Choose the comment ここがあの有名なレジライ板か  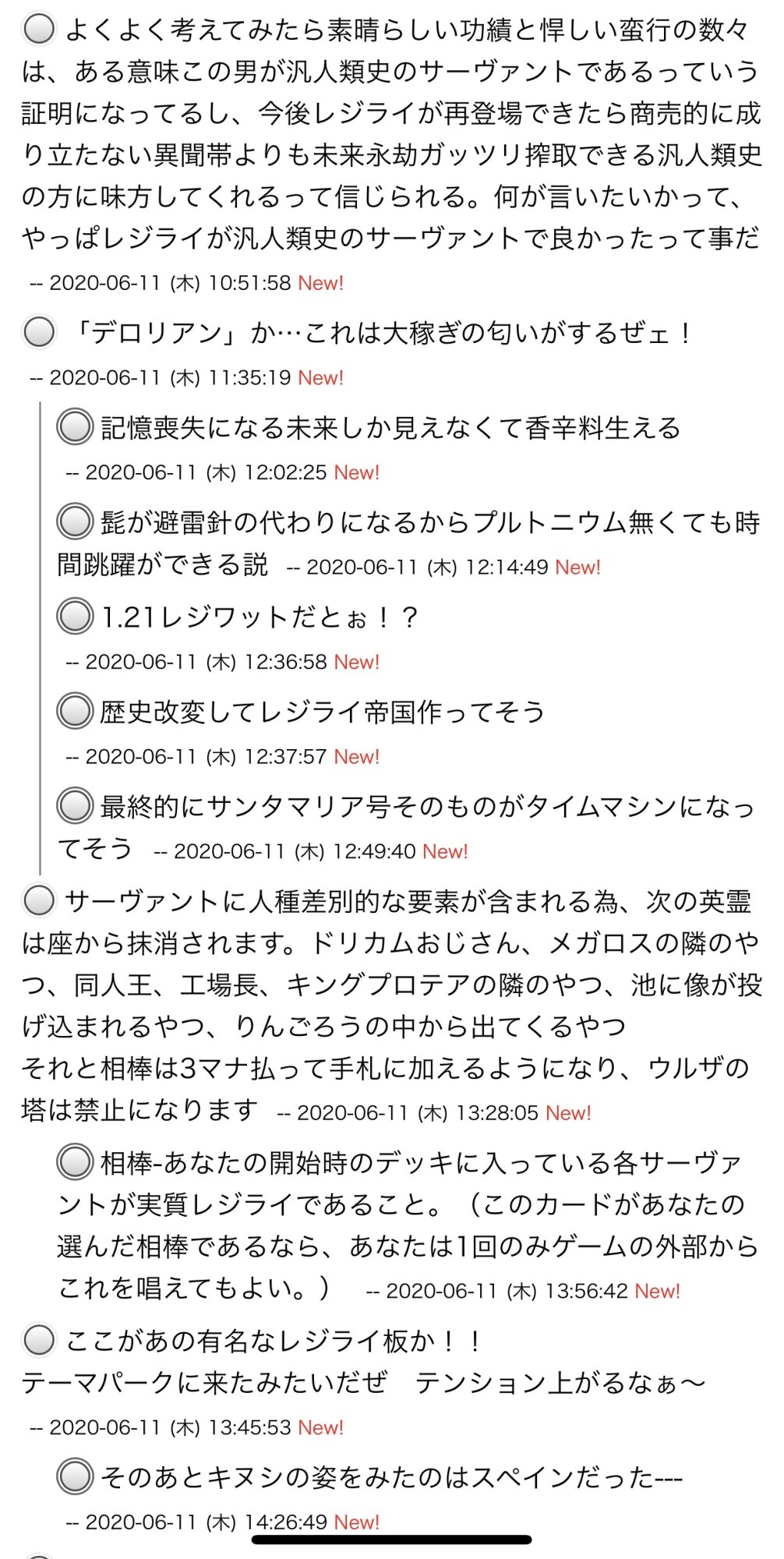click(39, 1340)
